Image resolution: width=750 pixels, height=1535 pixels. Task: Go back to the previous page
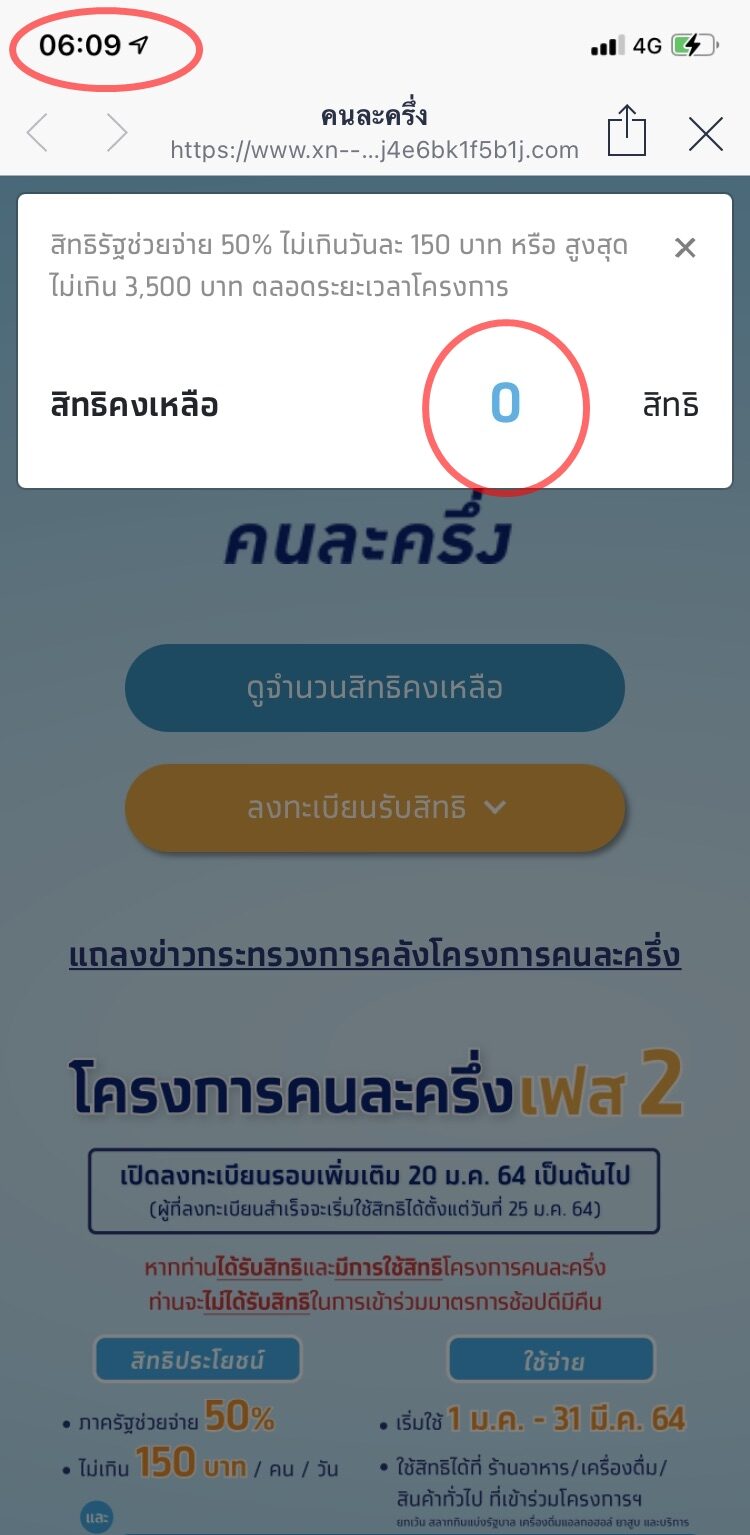(x=37, y=133)
